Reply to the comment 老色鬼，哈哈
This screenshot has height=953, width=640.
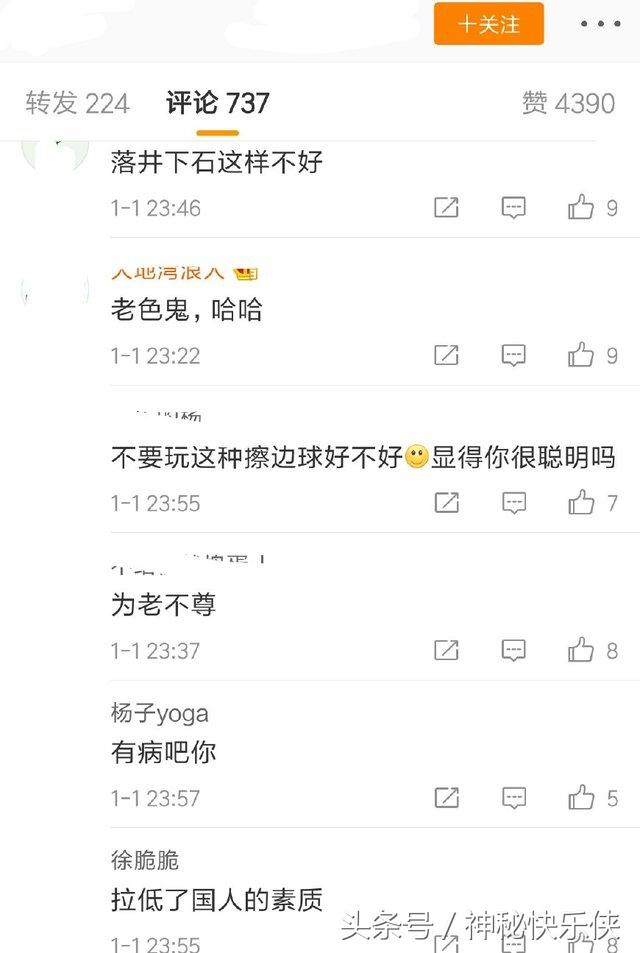point(513,355)
